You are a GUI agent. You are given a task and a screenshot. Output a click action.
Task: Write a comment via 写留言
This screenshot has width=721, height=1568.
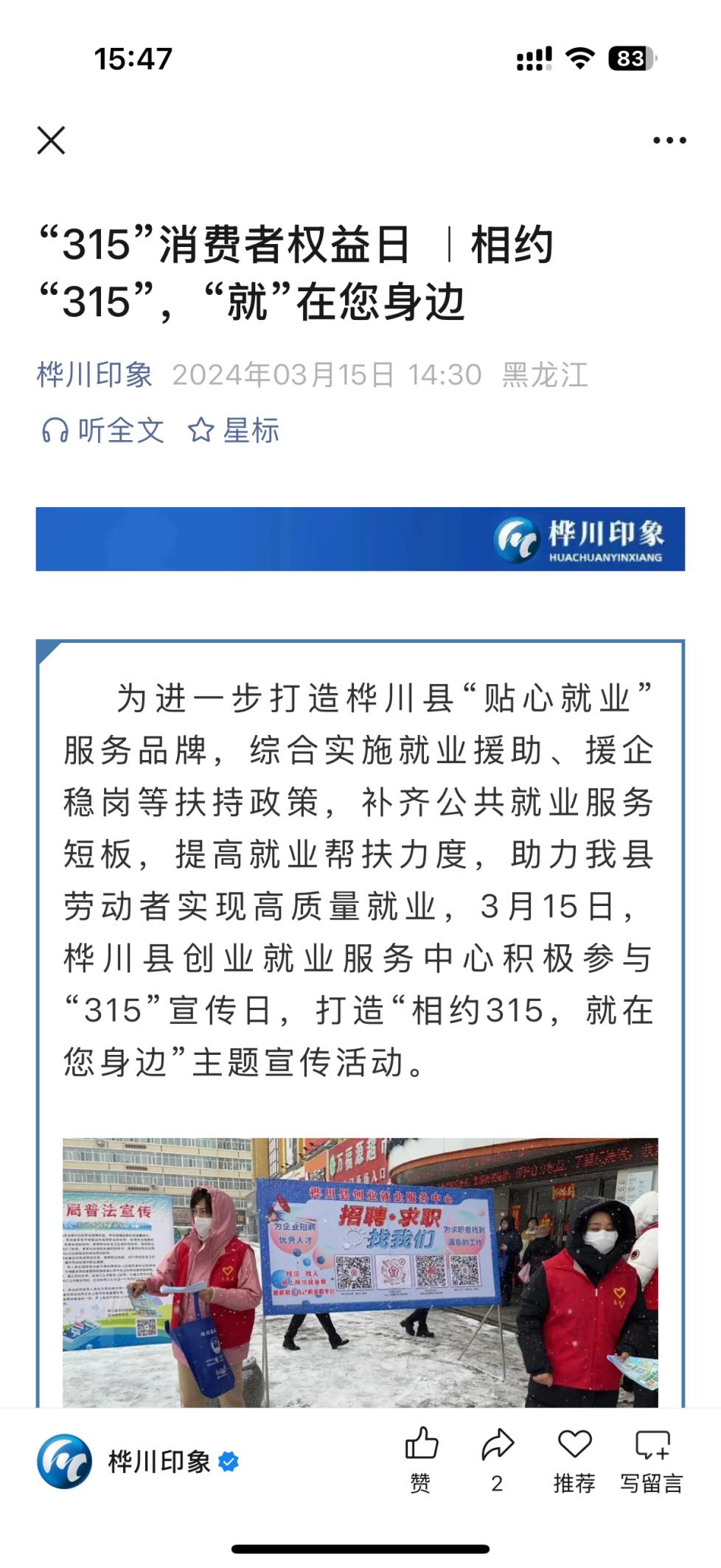click(652, 1458)
